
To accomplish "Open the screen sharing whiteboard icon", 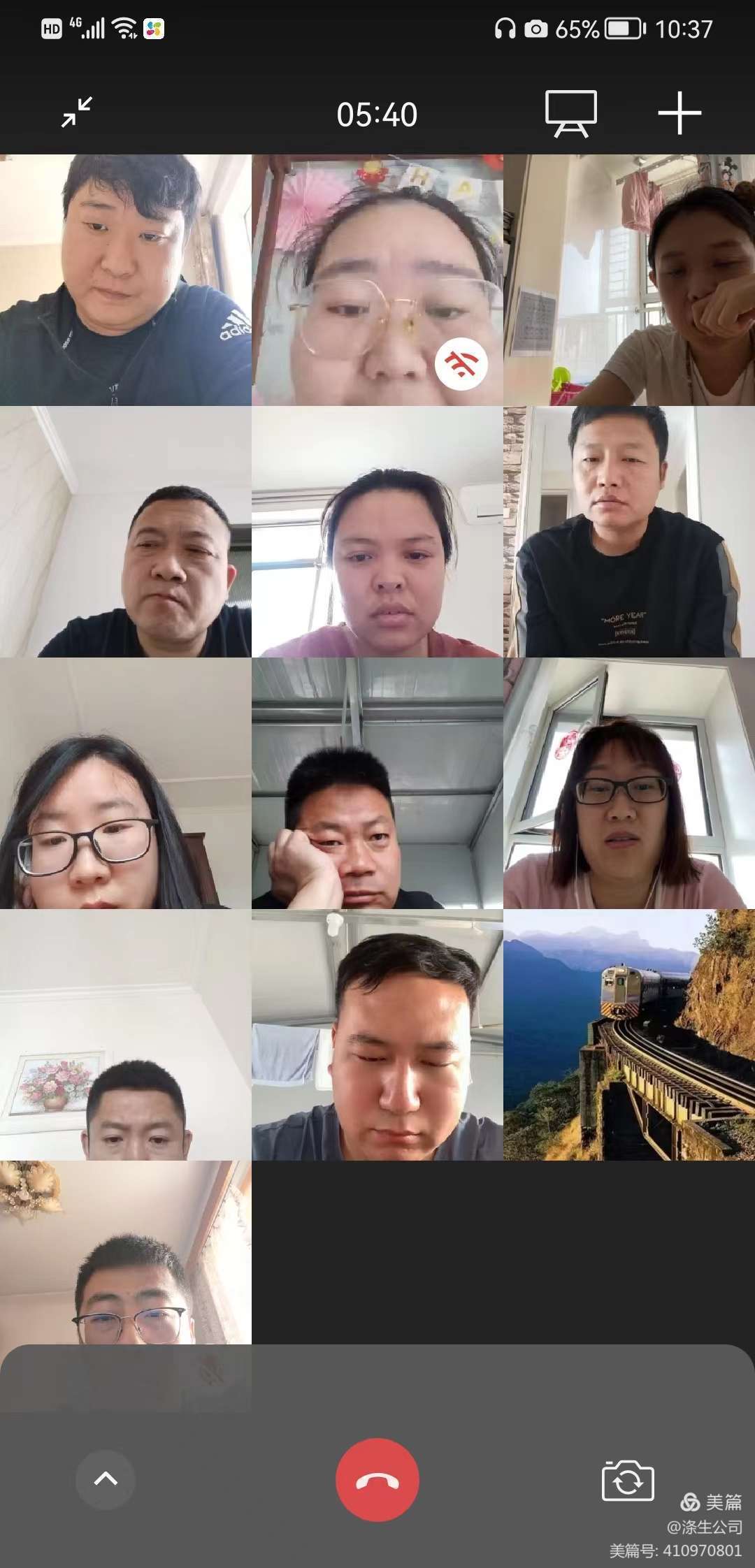I will (x=570, y=113).
